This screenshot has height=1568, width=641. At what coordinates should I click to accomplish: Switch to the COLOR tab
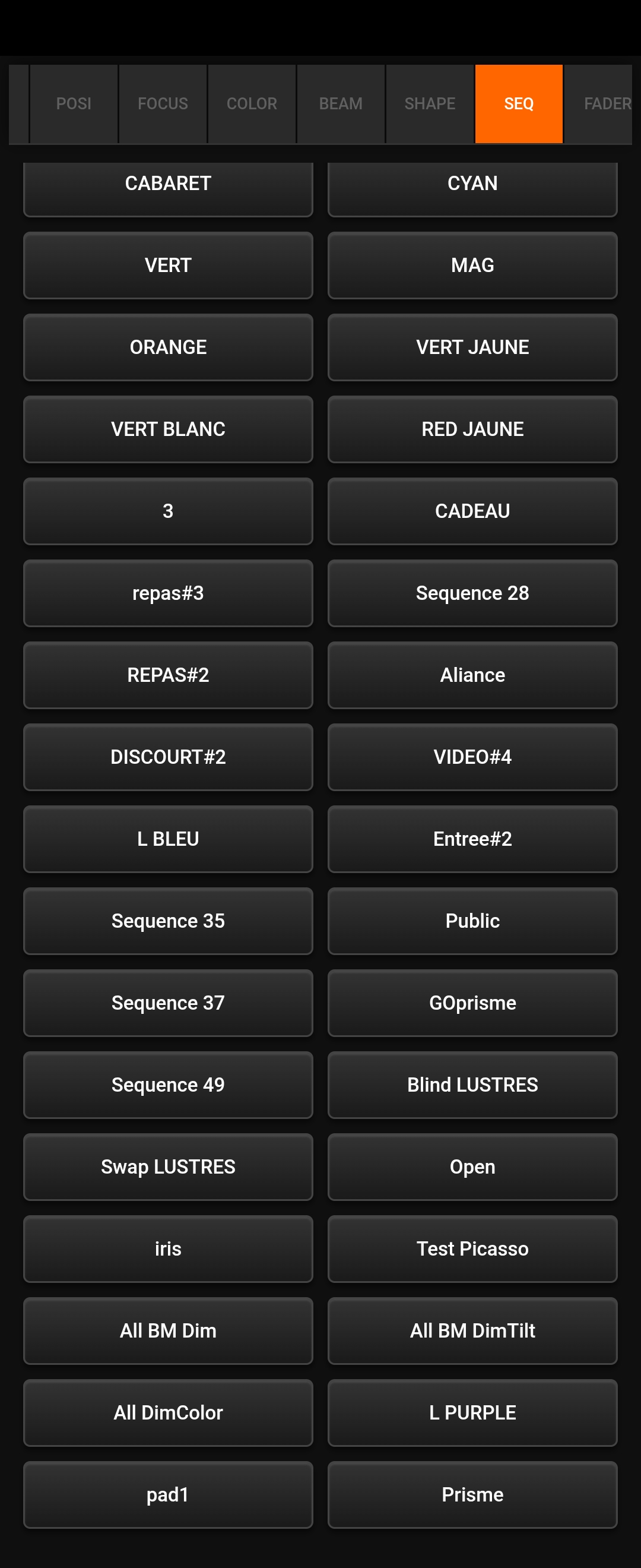point(251,103)
